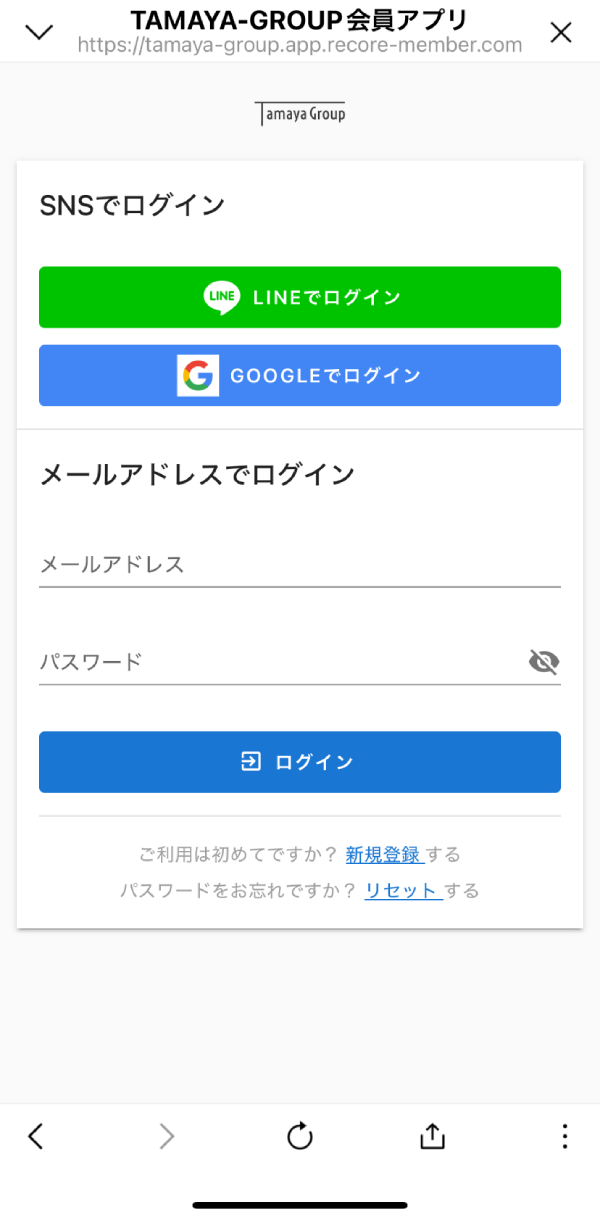Choose GOOGLEでログイン sign-in option
The image size is (600, 1220).
click(300, 375)
